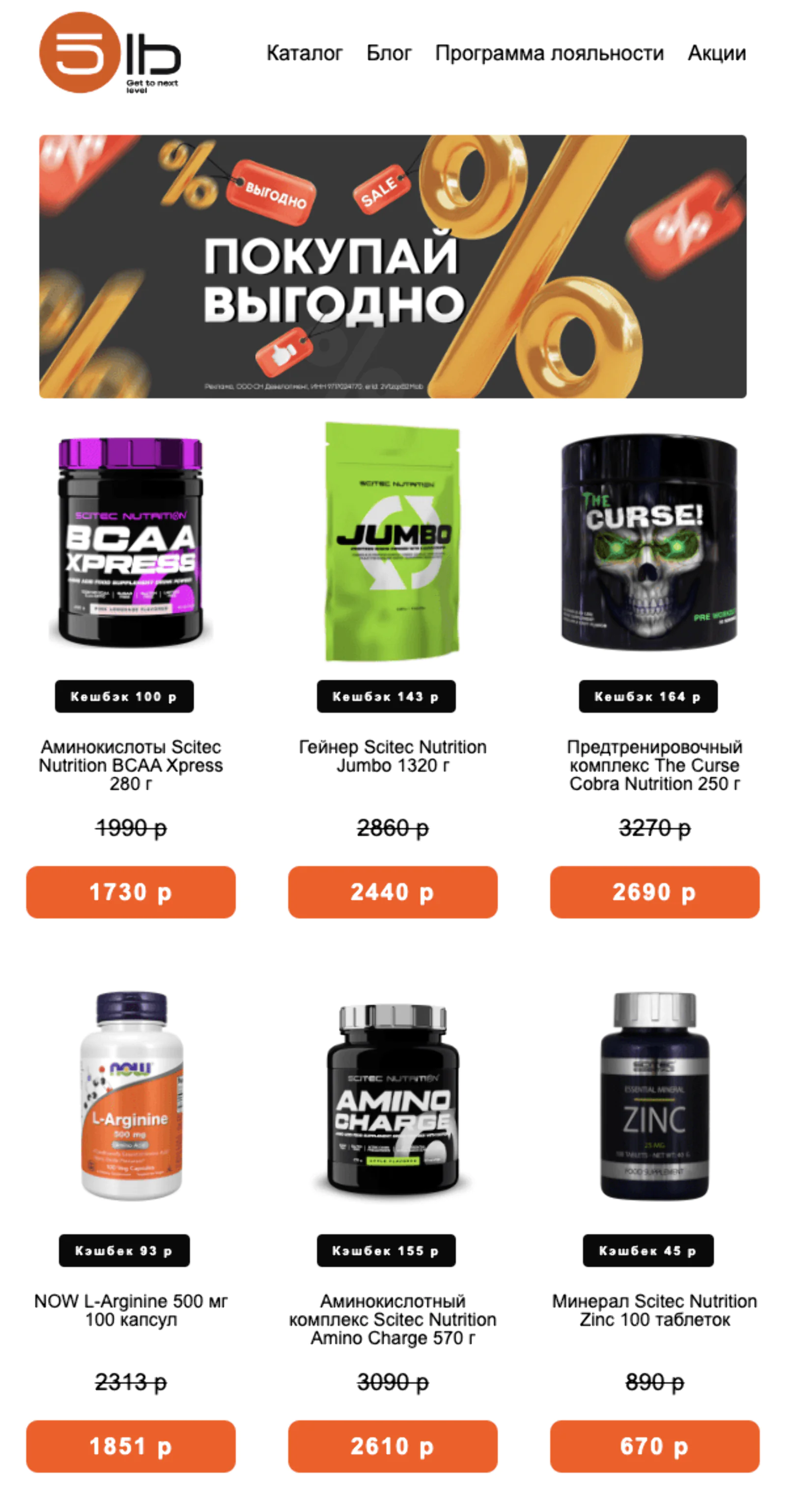786x1512 pixels.
Task: Tap the 1851 р price button
Action: [x=130, y=1446]
